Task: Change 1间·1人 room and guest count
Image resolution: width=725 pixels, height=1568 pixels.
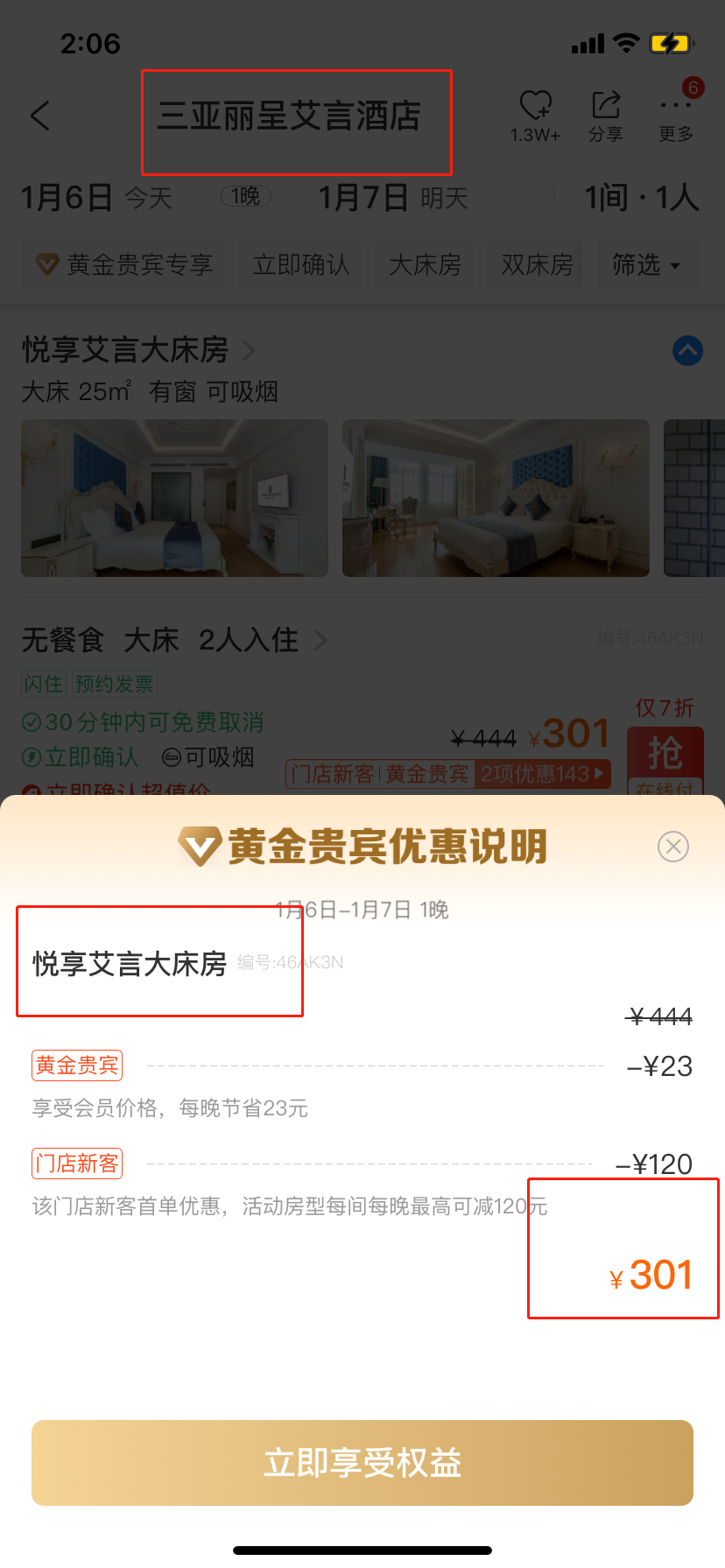Action: pyautogui.click(x=641, y=197)
